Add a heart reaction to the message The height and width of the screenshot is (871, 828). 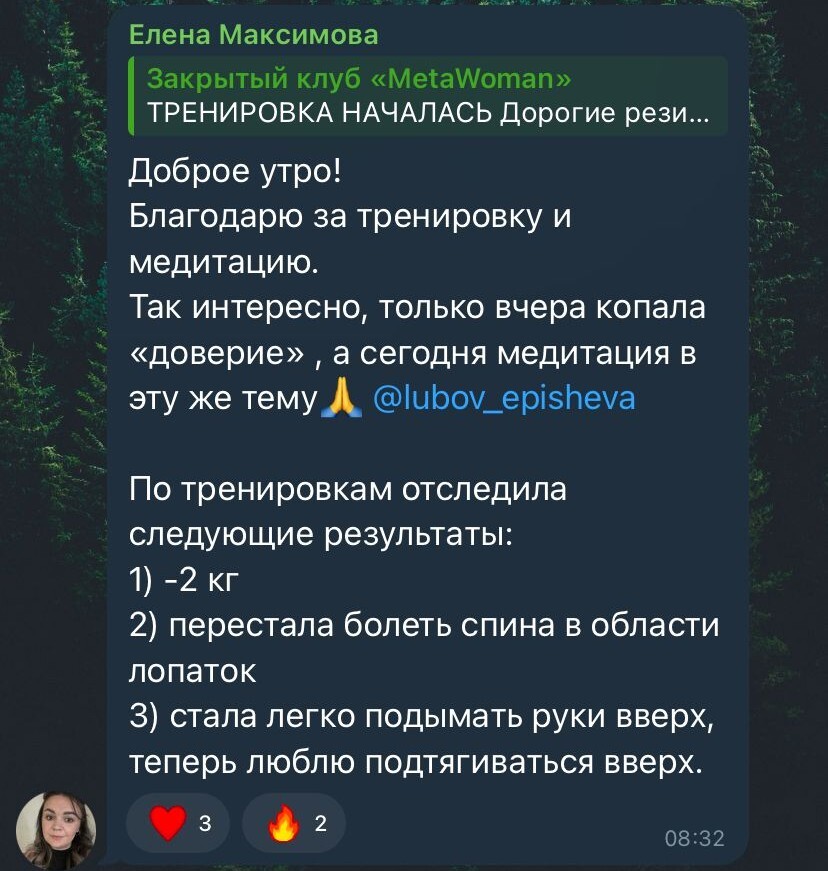click(179, 823)
